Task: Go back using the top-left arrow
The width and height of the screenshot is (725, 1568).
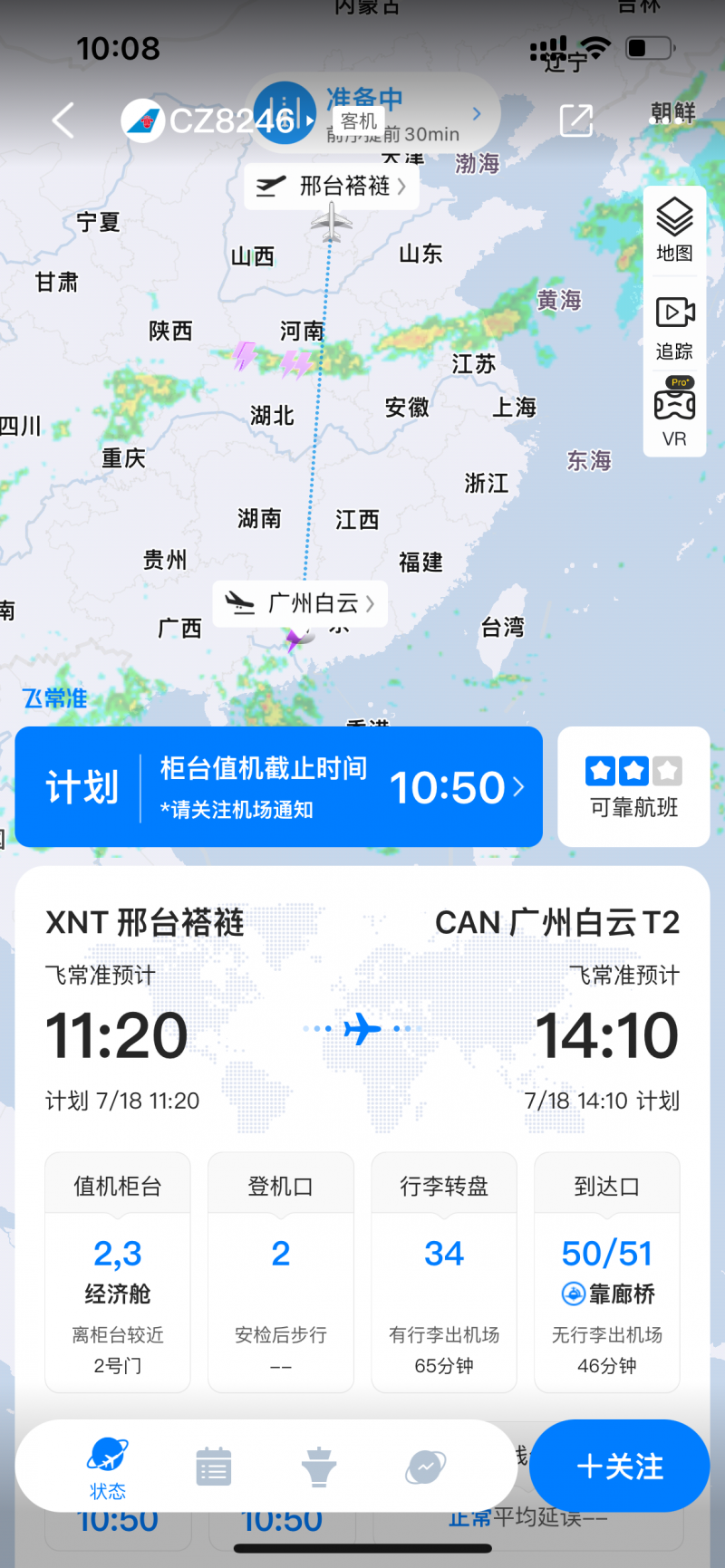Action: [63, 120]
